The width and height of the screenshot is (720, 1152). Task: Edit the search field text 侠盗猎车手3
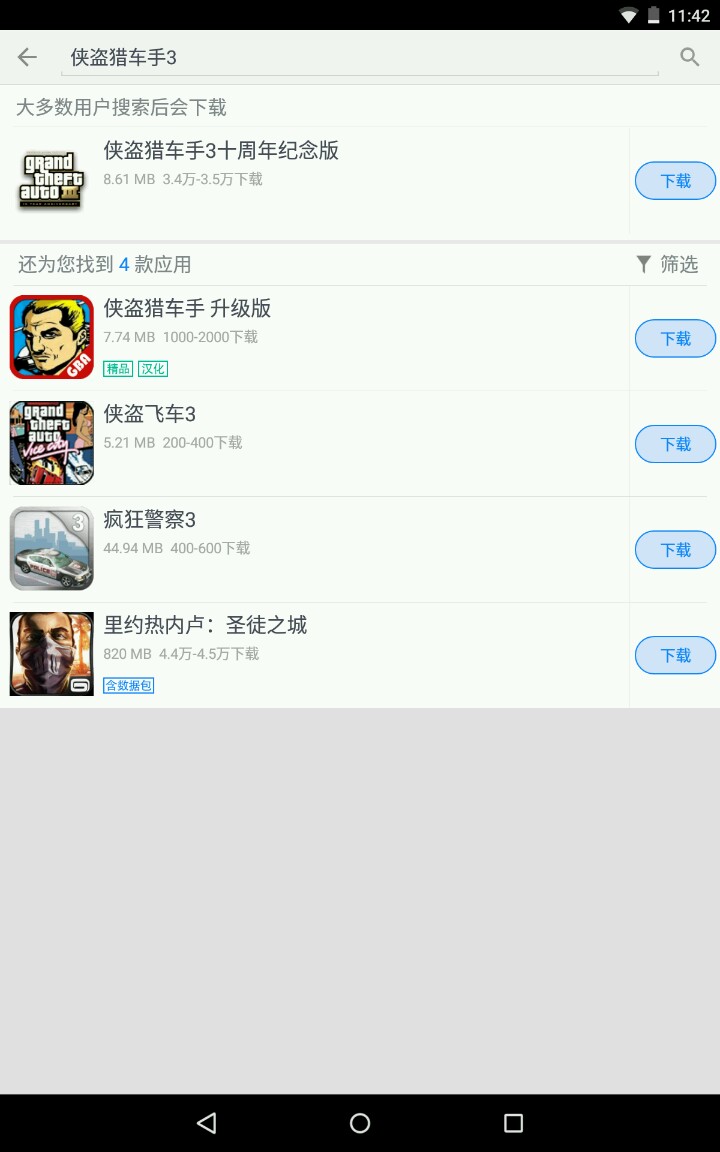[x=360, y=58]
